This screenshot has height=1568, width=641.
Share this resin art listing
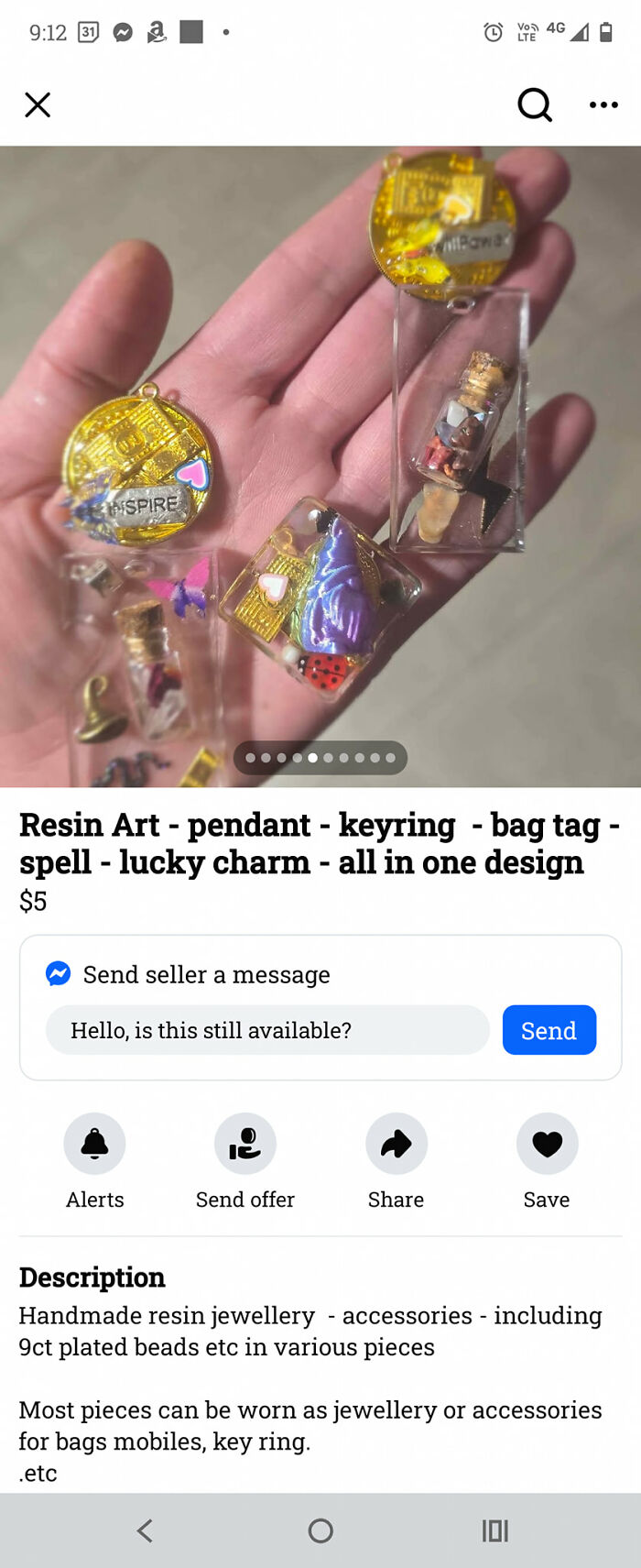point(396,1144)
